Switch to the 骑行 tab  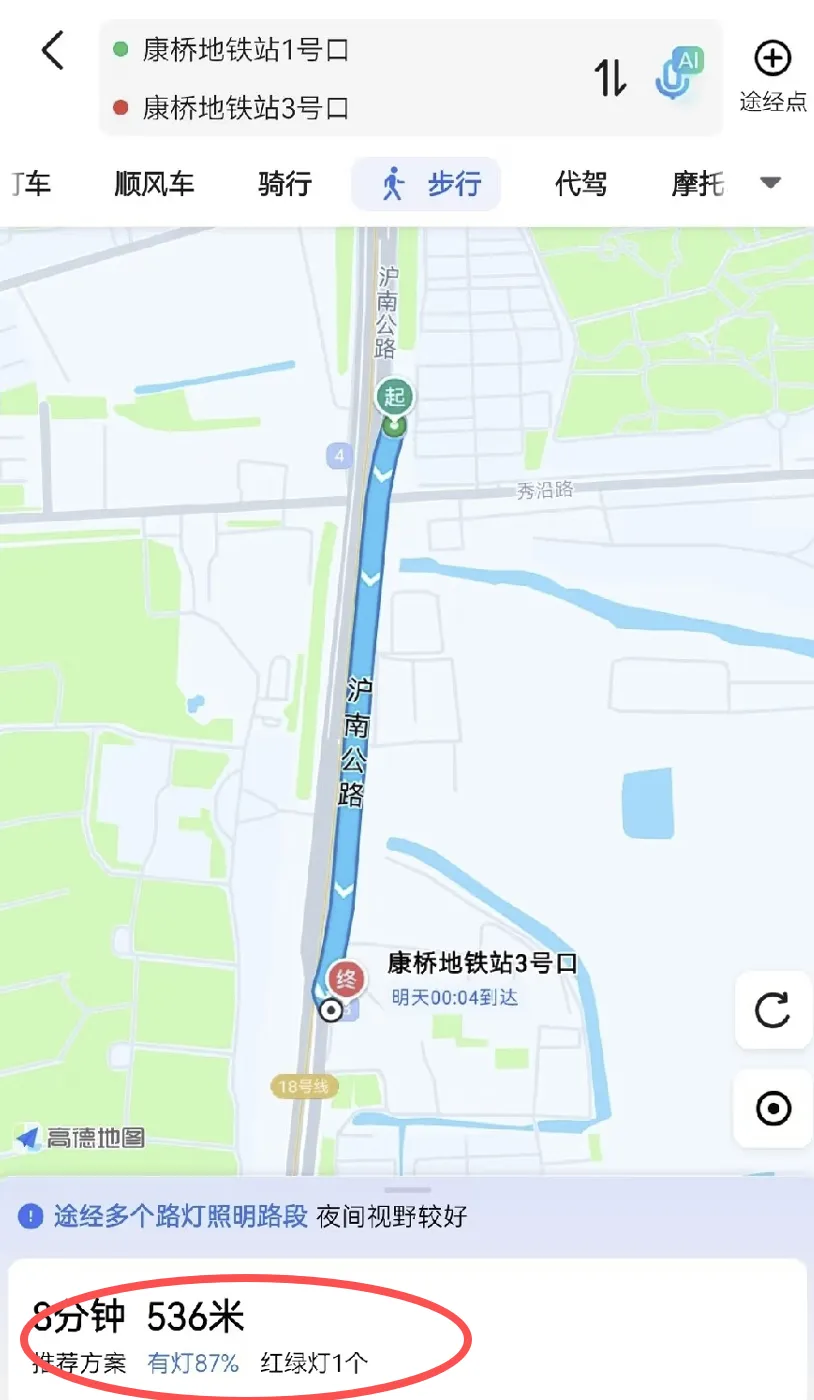click(x=285, y=184)
